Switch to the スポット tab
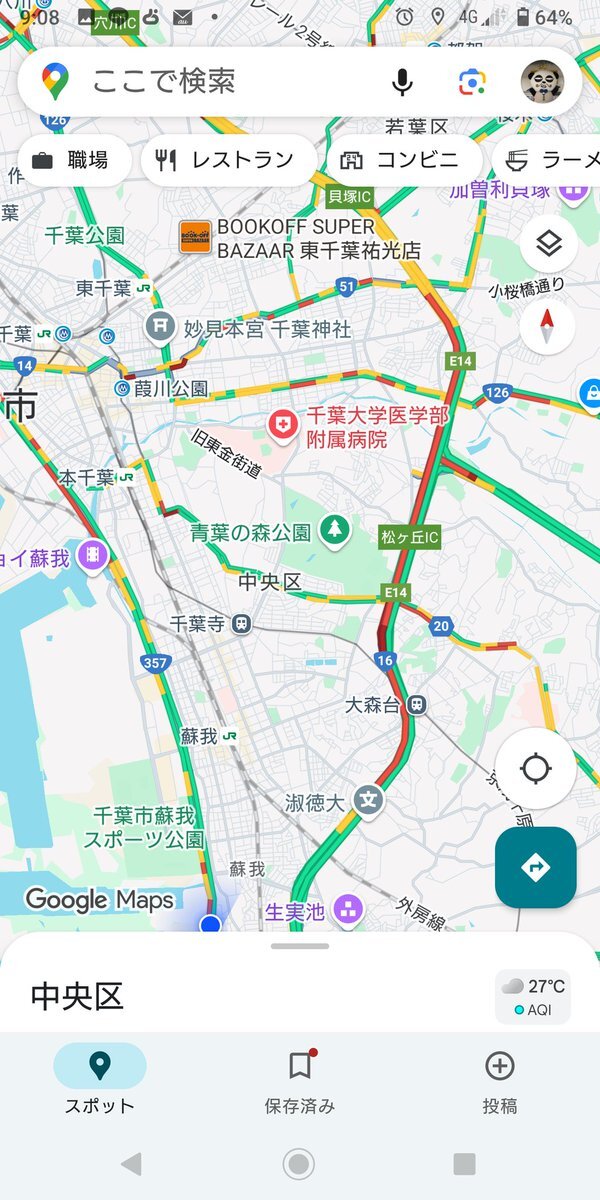 (x=99, y=1078)
